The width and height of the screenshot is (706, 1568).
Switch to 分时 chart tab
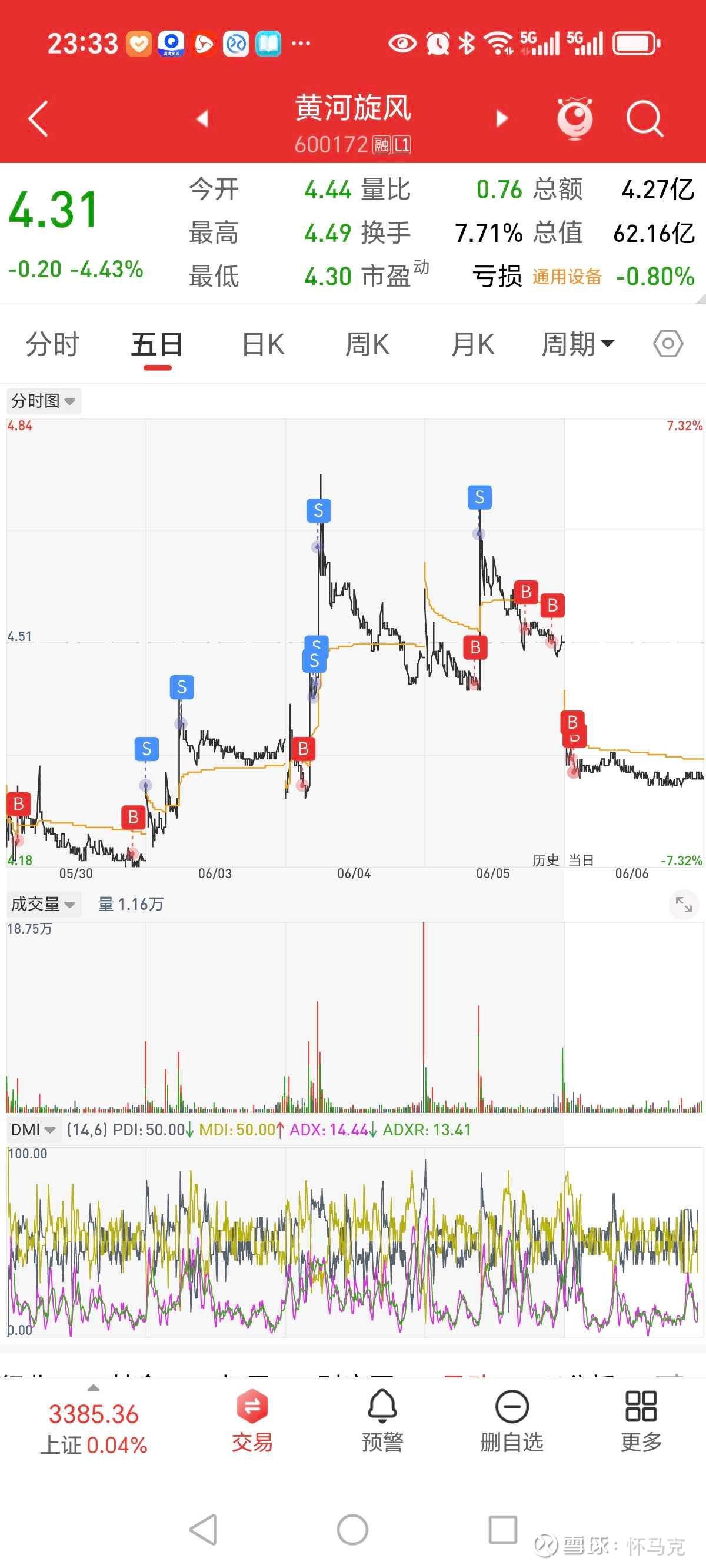[52, 344]
